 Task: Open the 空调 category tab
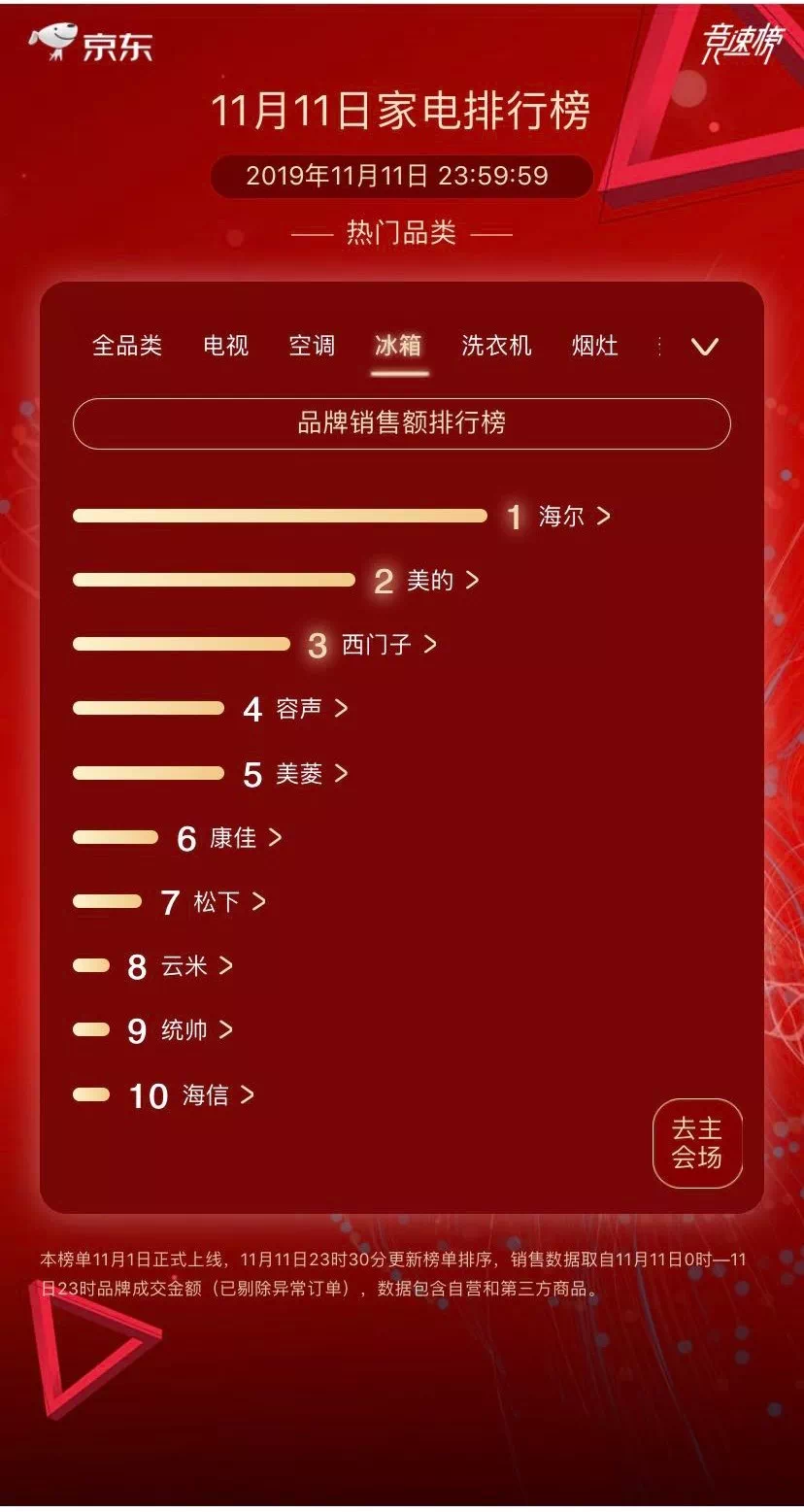click(312, 346)
